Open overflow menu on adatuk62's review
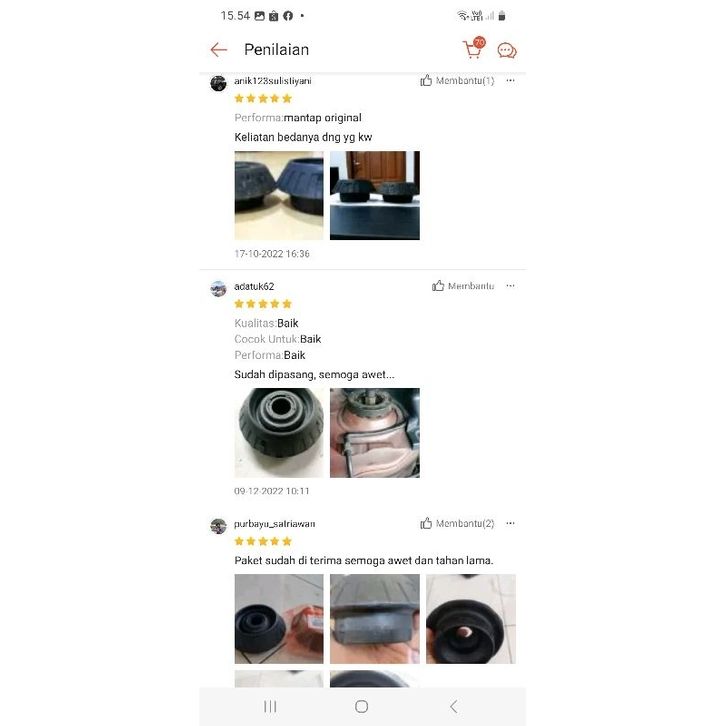Image resolution: width=726 pixels, height=726 pixels. tap(511, 286)
